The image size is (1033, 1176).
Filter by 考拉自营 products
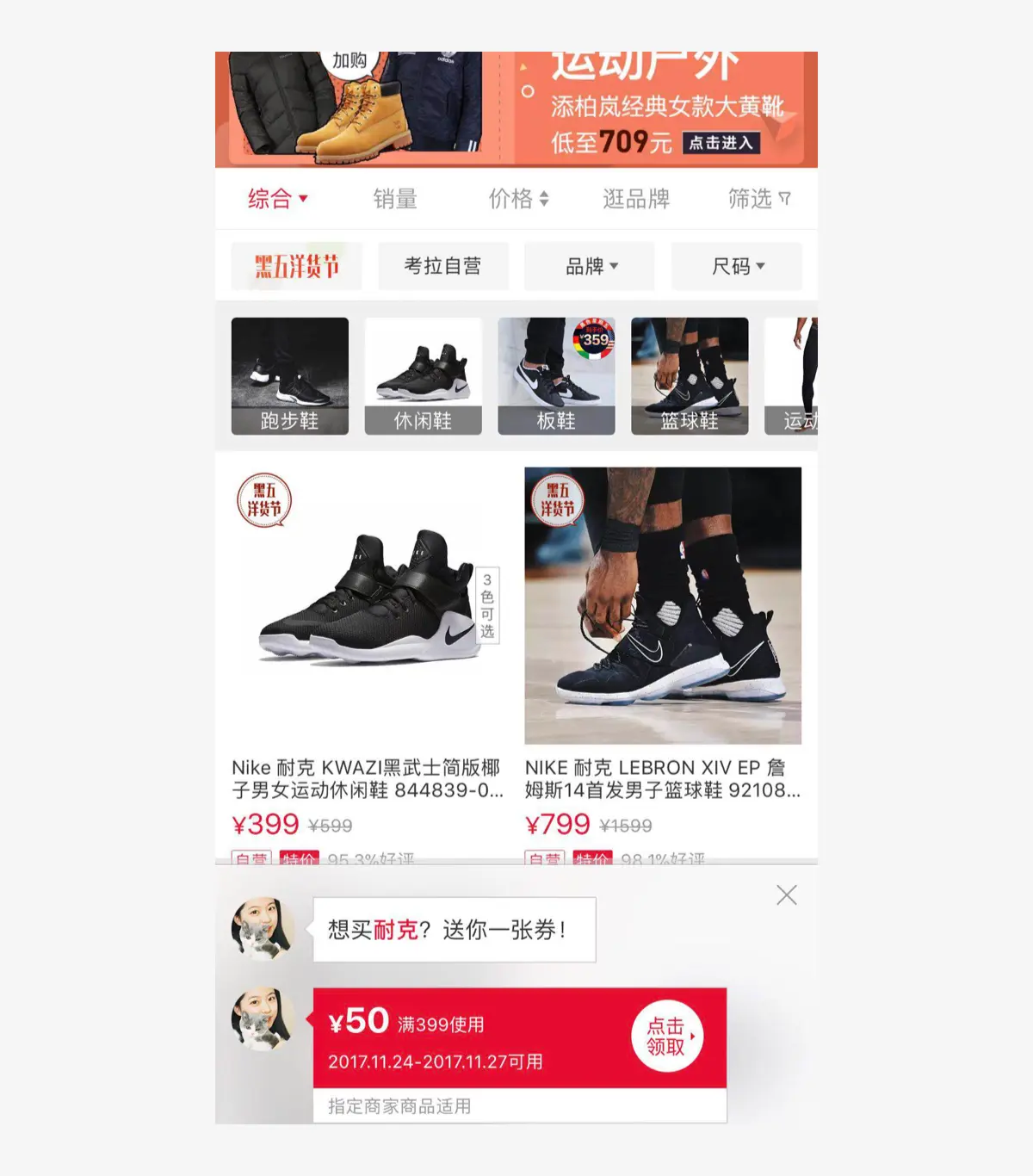(x=443, y=266)
